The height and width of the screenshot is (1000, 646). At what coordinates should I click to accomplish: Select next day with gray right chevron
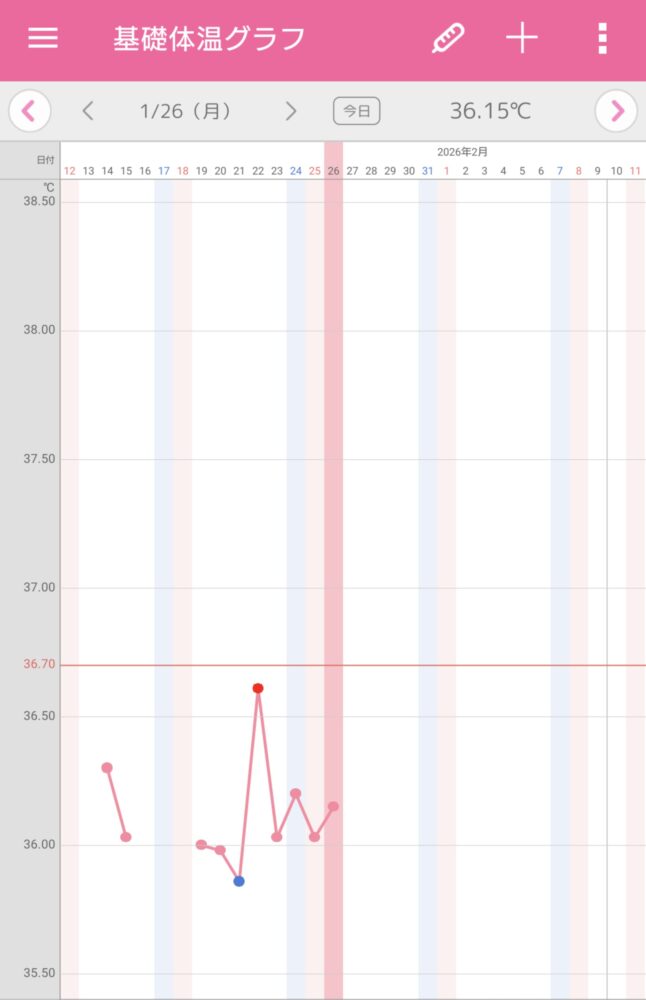[291, 111]
